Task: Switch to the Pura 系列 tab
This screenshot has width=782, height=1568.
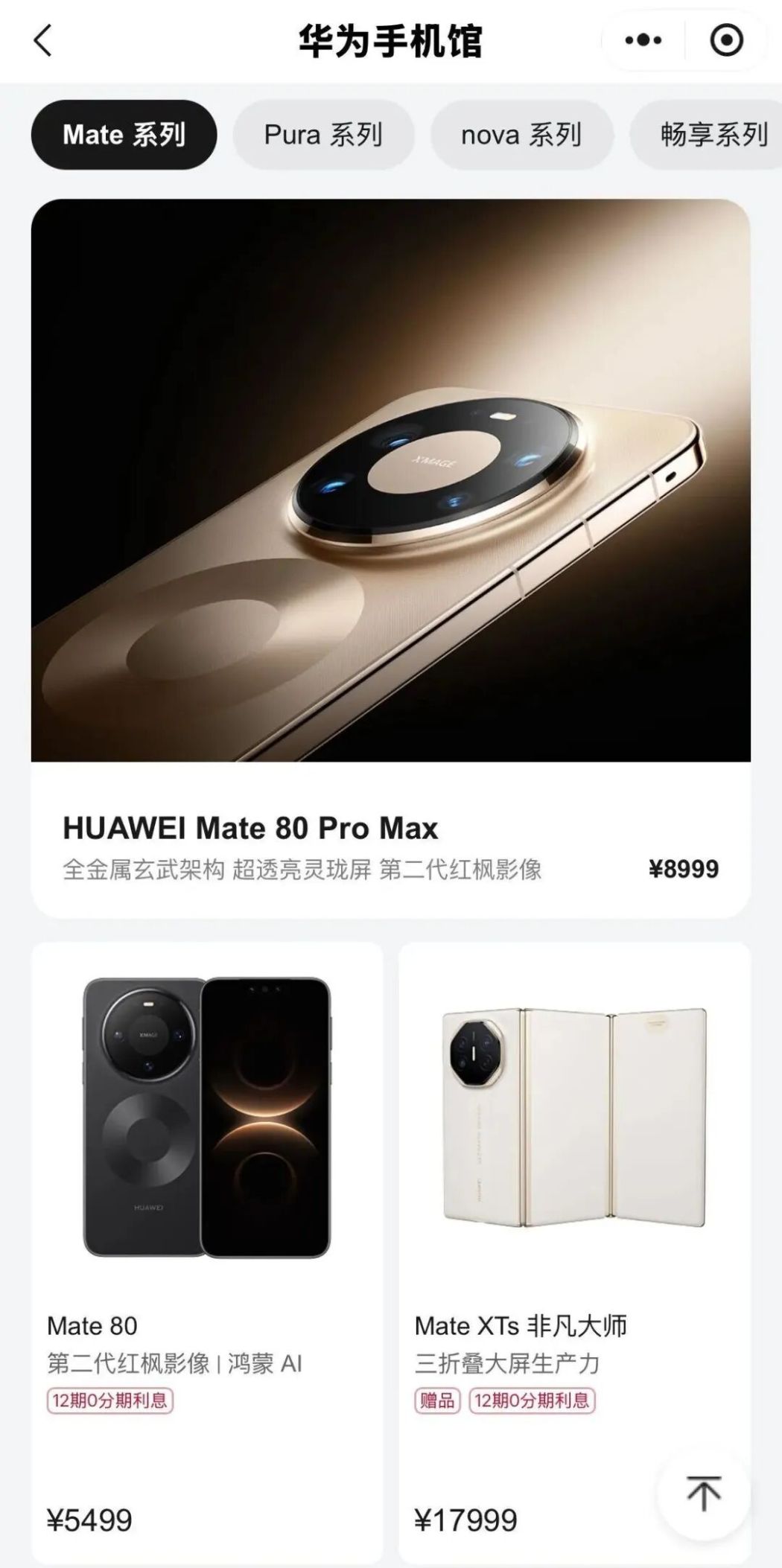Action: (x=323, y=135)
